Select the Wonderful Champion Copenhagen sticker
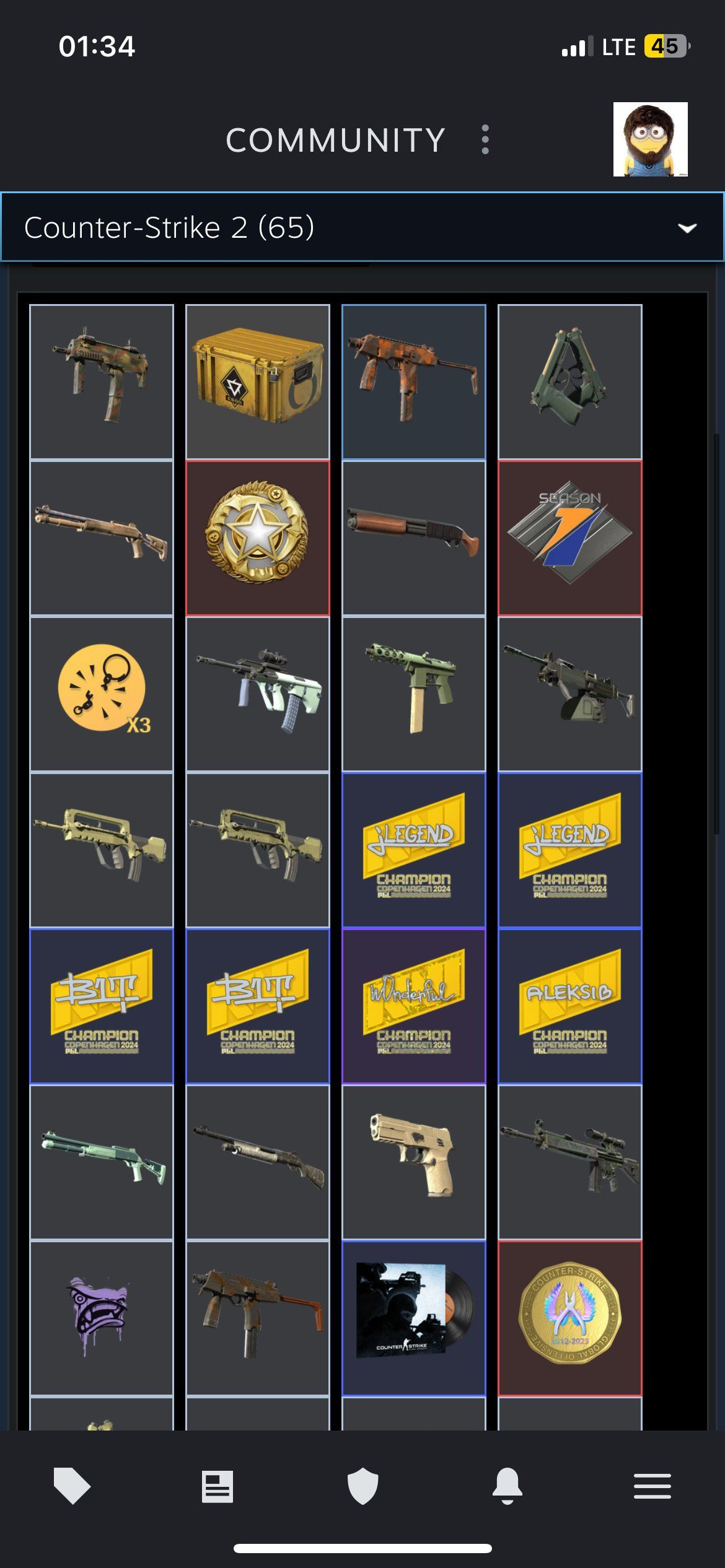The width and height of the screenshot is (725, 1568). point(413,1006)
